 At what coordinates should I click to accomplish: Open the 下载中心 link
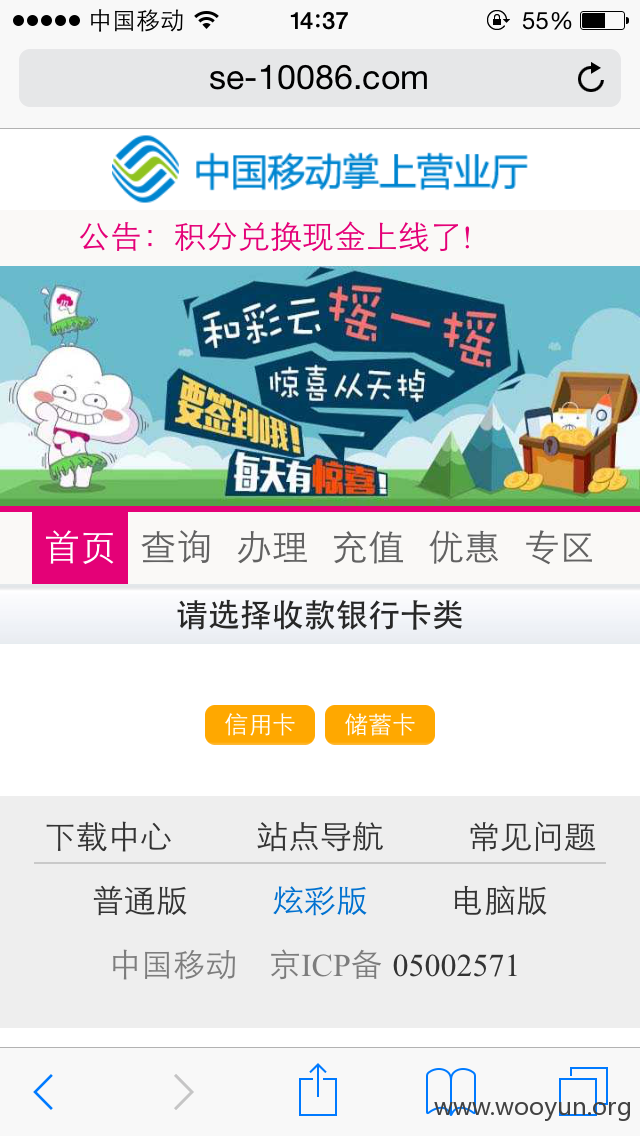(x=109, y=838)
